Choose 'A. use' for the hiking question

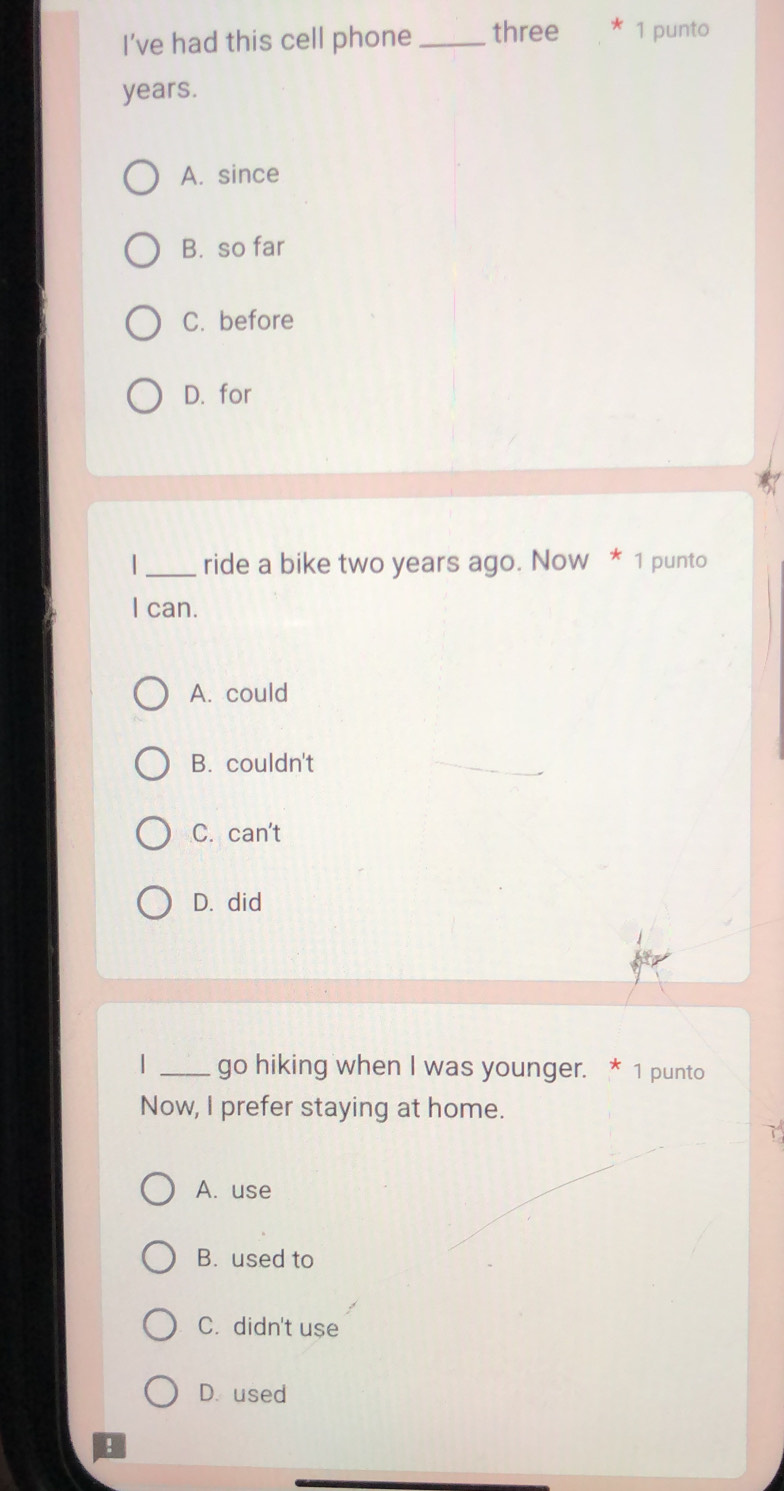(x=157, y=1192)
